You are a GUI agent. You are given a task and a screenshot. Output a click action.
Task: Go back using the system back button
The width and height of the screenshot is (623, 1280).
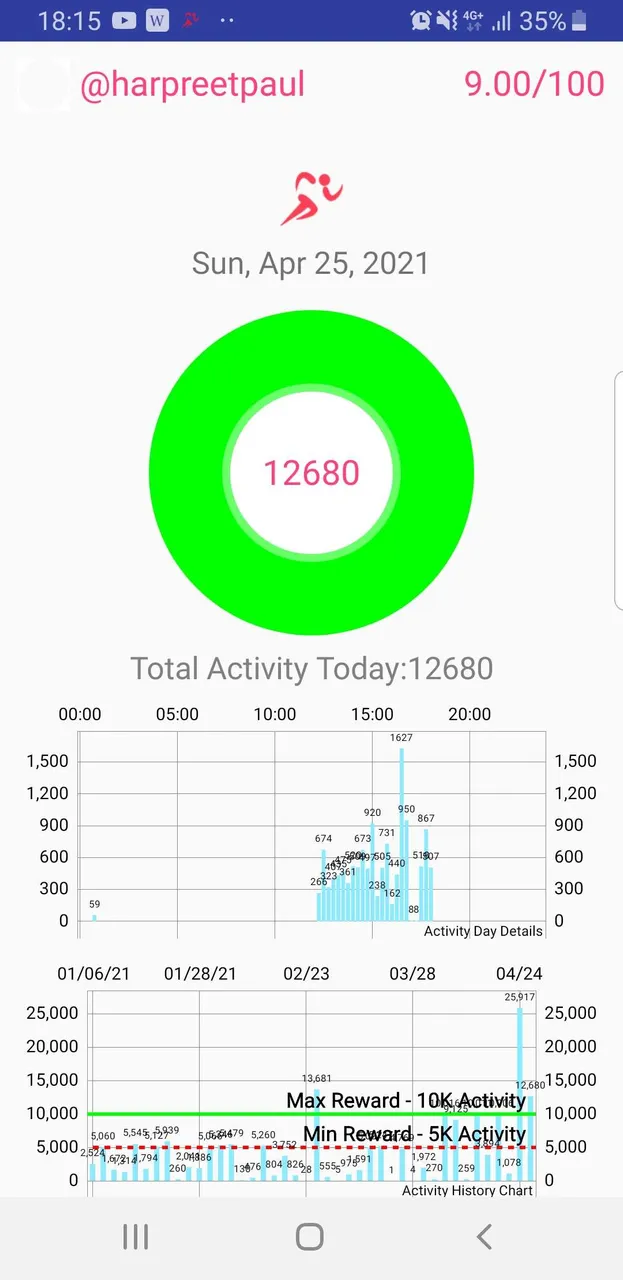coord(484,1237)
